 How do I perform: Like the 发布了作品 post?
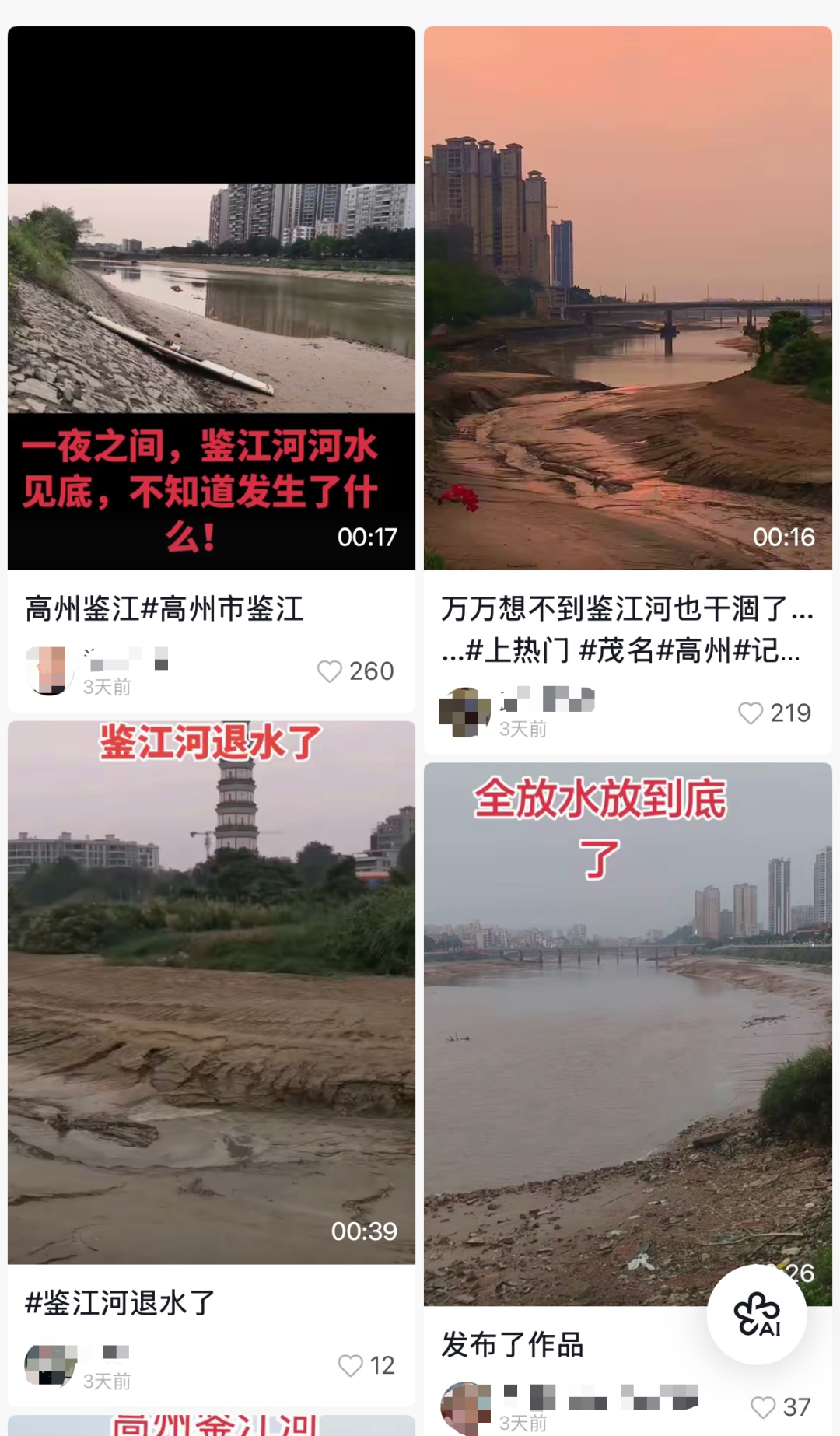763,1407
